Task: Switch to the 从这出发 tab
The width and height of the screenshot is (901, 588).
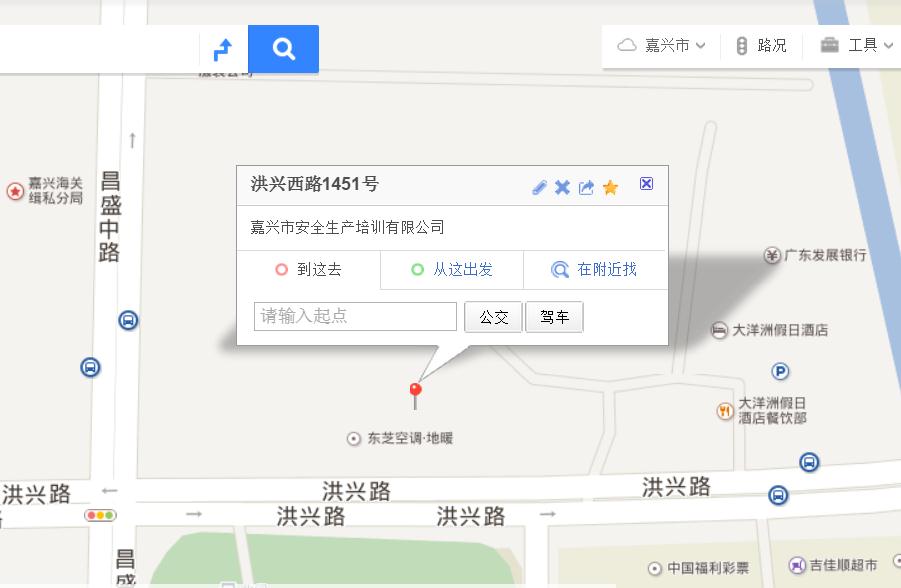Action: 452,270
